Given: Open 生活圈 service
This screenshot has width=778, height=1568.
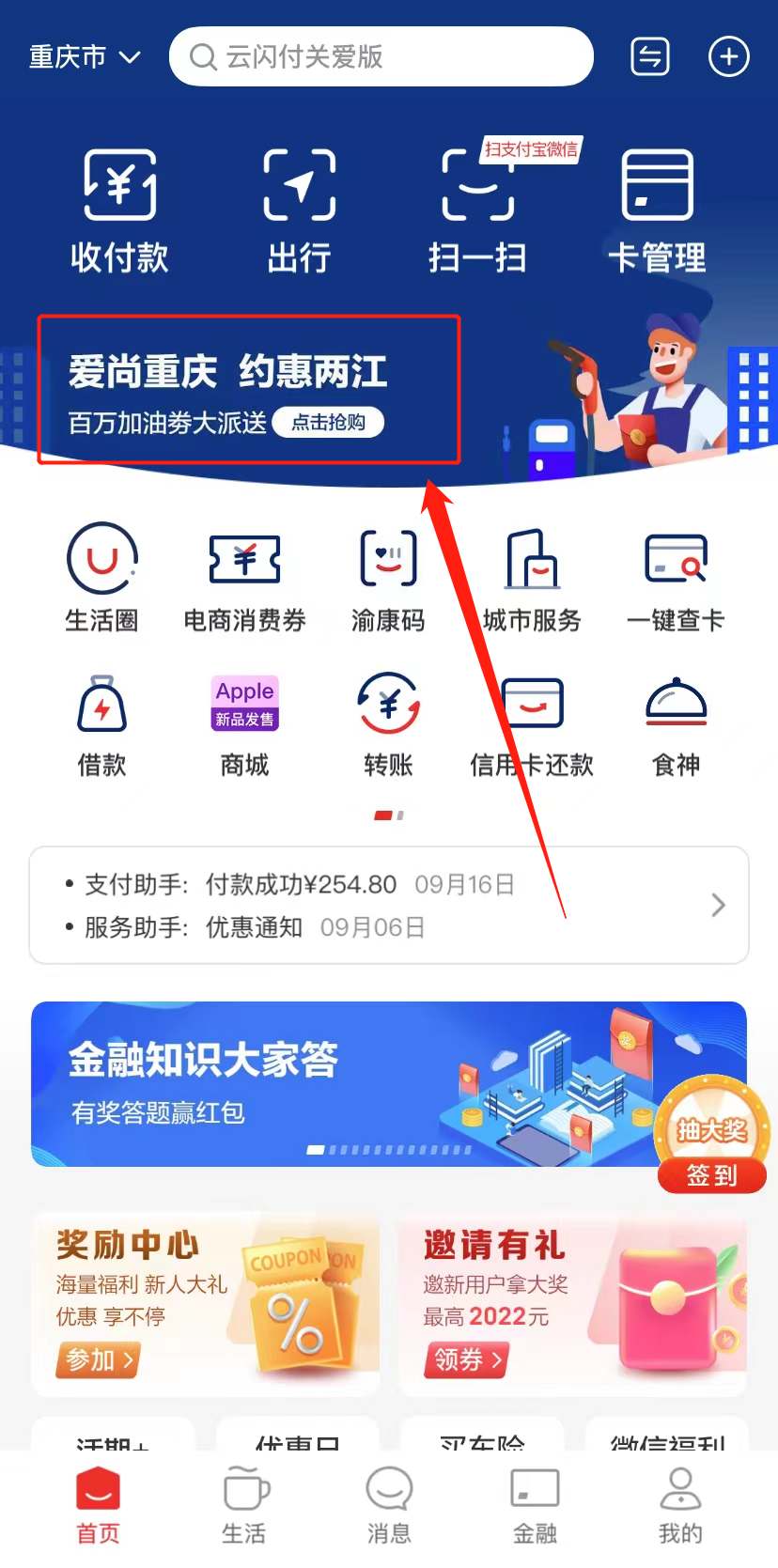Looking at the screenshot, I should pos(101,578).
